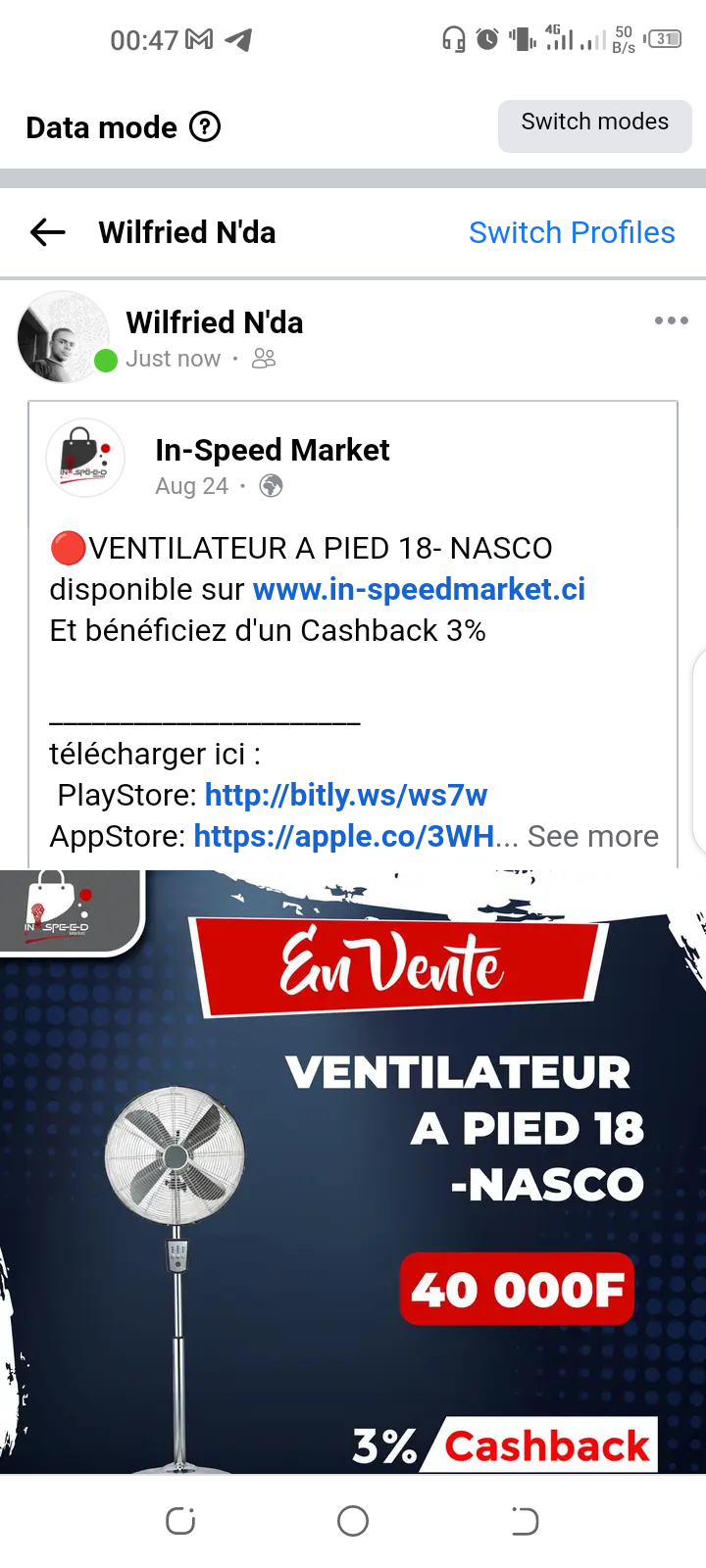
Task: Open the AppStore apple.co link
Action: tap(343, 836)
